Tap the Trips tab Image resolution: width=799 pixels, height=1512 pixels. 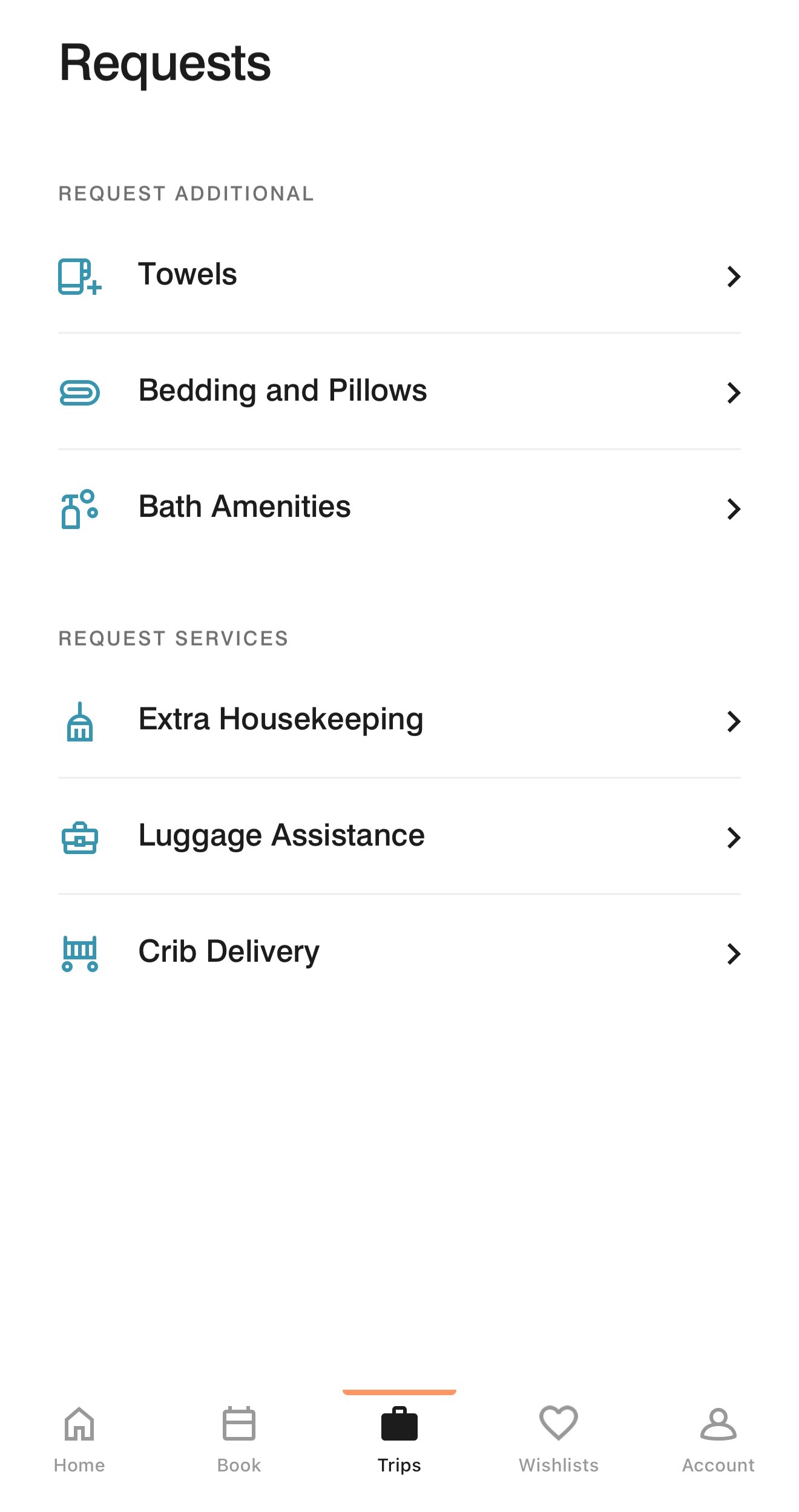click(x=399, y=1438)
